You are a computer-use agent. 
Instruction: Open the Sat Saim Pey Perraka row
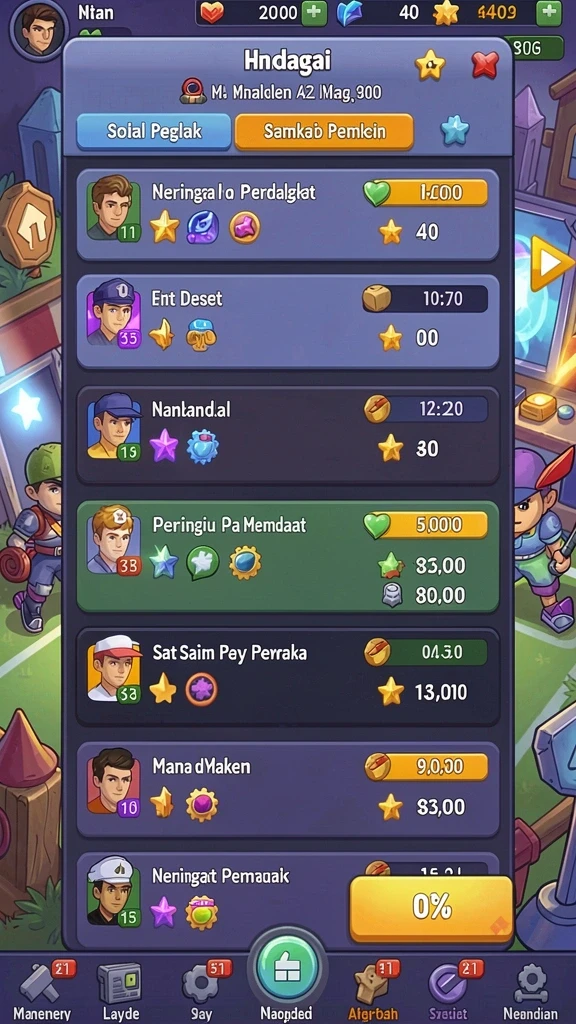coord(288,677)
